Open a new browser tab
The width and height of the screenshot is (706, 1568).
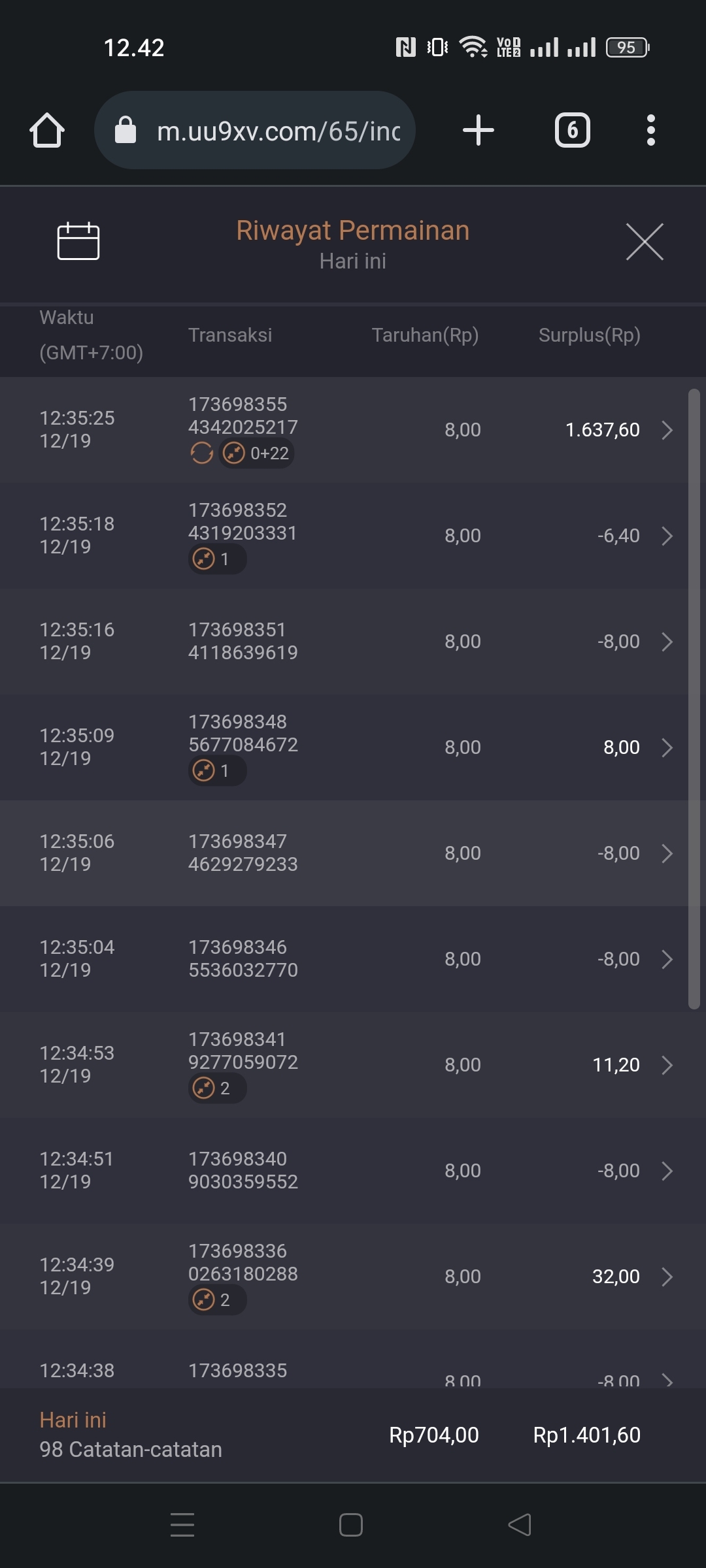tap(479, 130)
